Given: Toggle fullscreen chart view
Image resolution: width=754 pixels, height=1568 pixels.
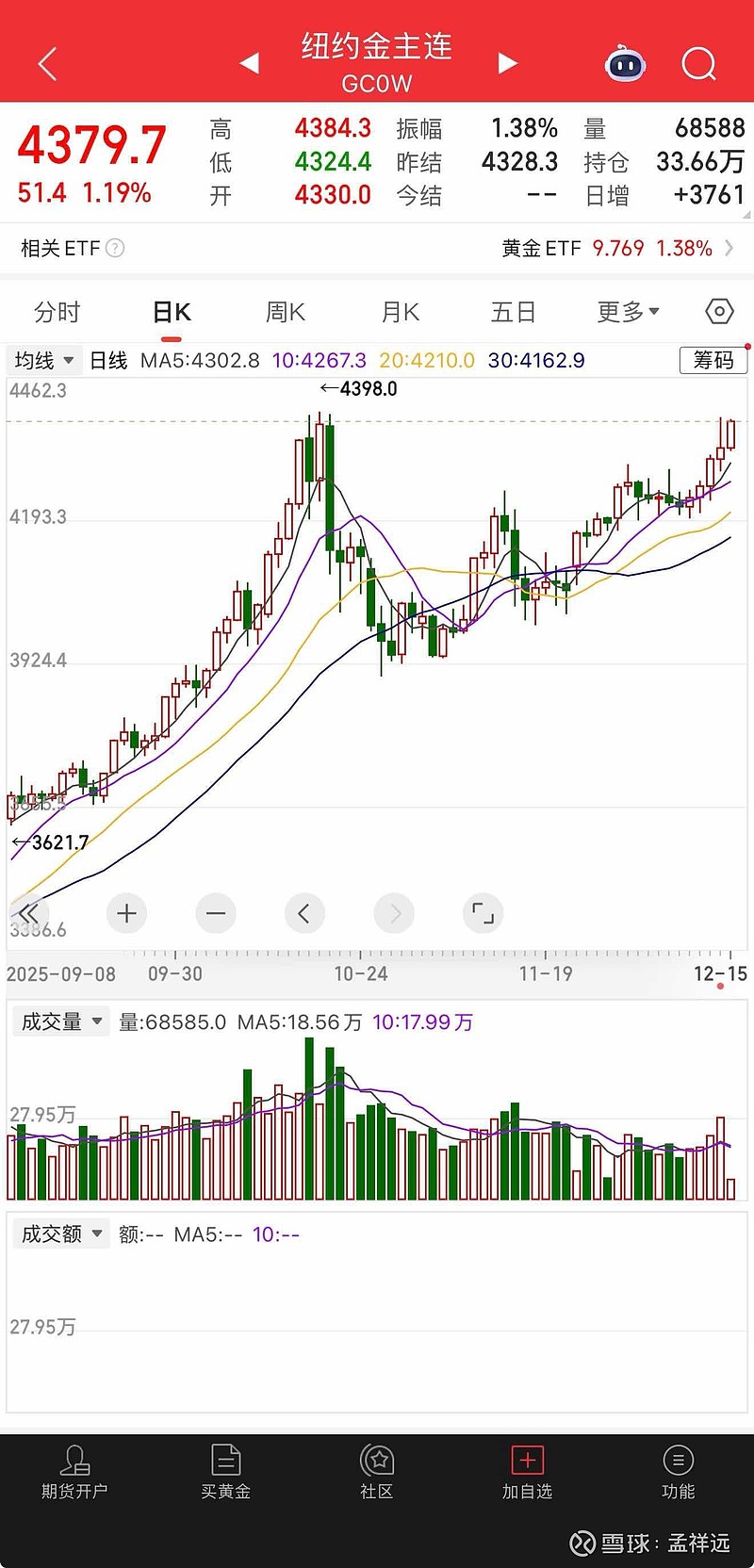Looking at the screenshot, I should tap(483, 913).
